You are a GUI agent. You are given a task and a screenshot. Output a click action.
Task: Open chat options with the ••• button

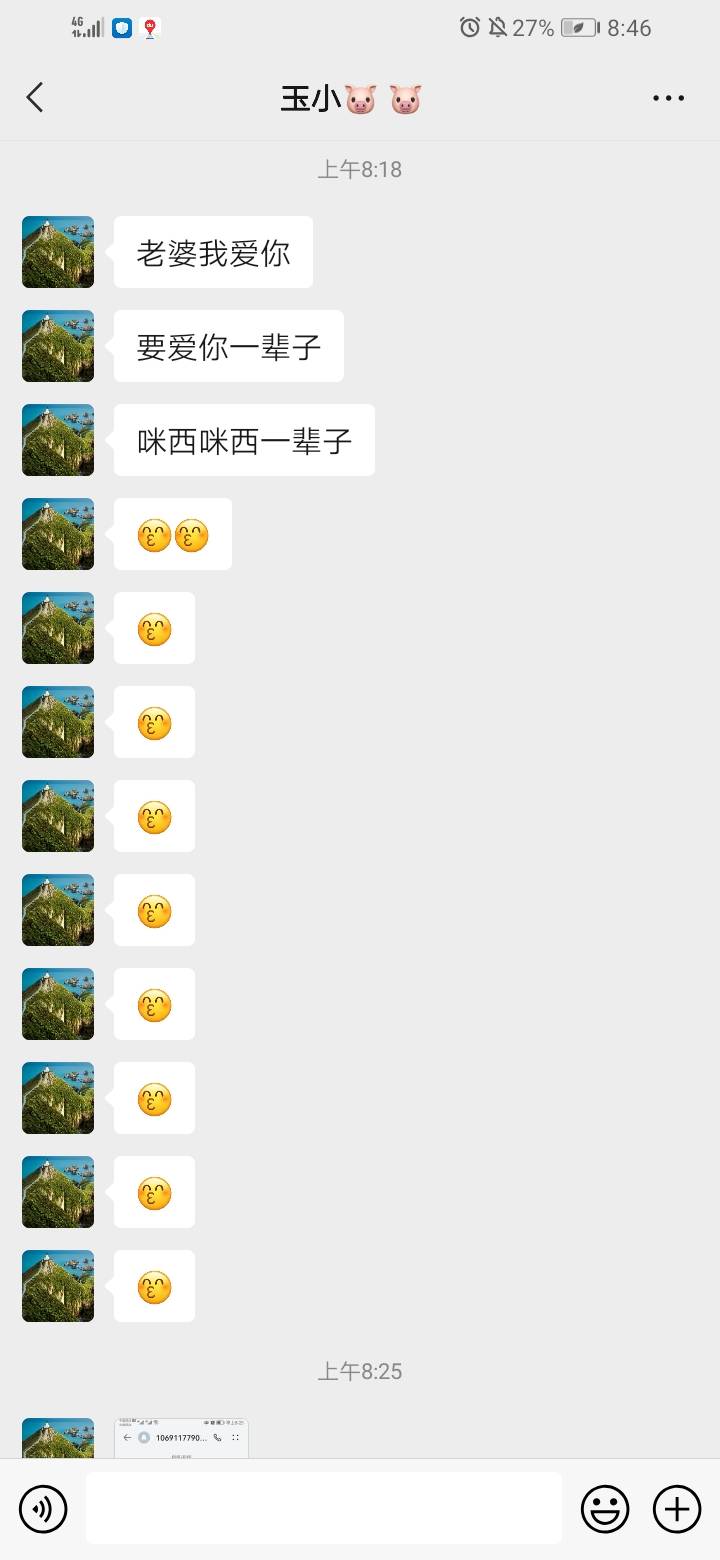pos(668,97)
